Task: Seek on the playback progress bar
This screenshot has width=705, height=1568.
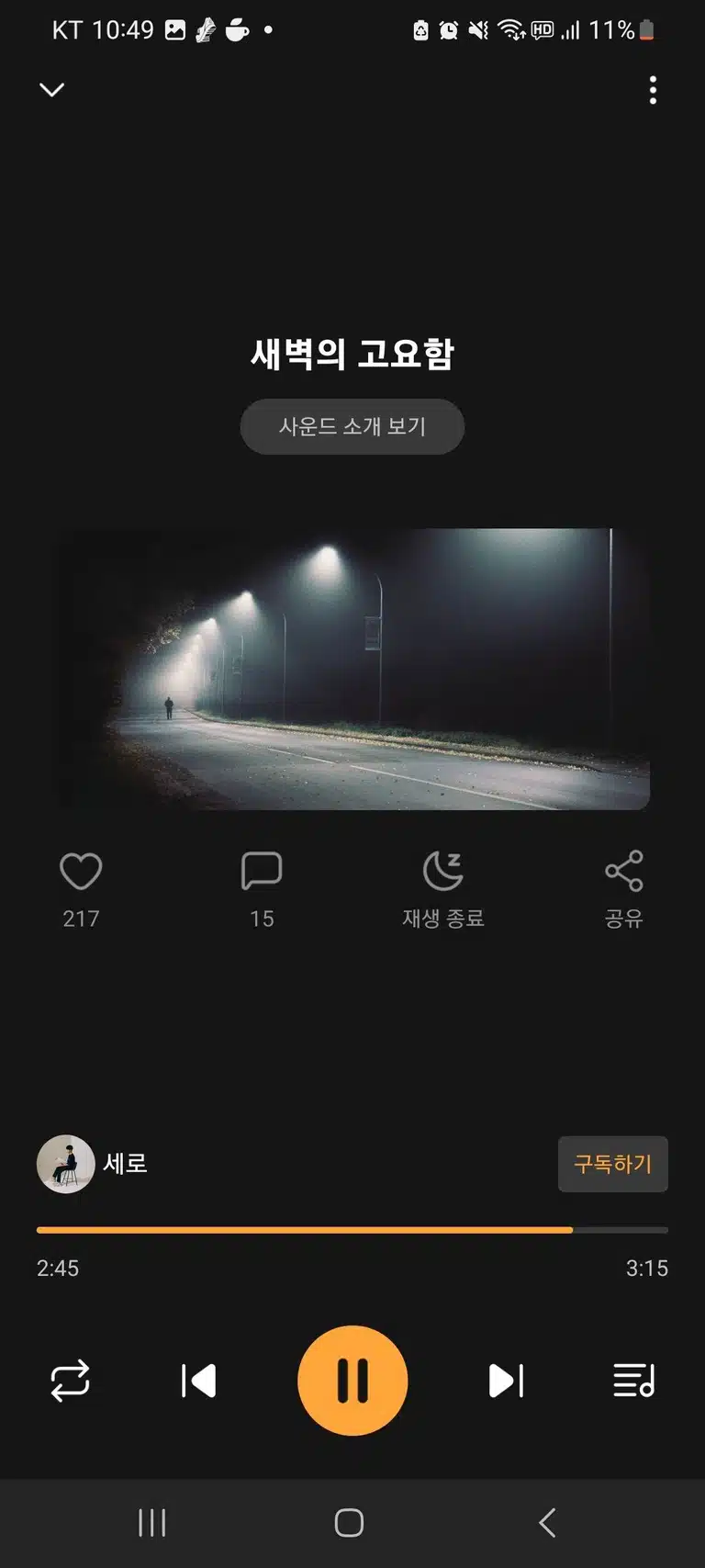Action: pos(352,1229)
